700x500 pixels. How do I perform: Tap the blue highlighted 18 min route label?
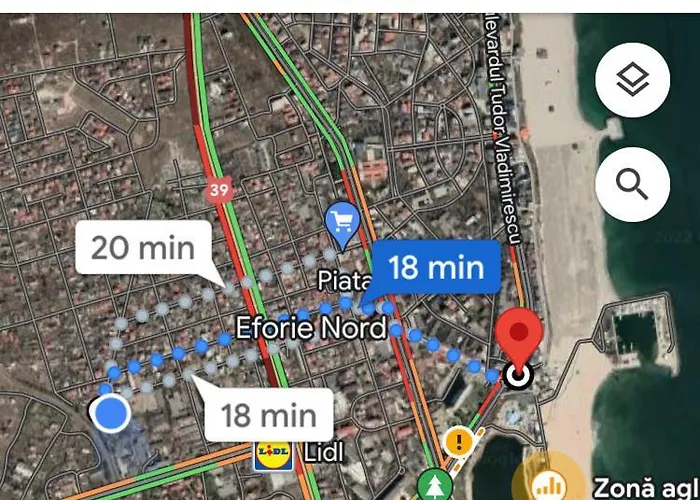[435, 267]
